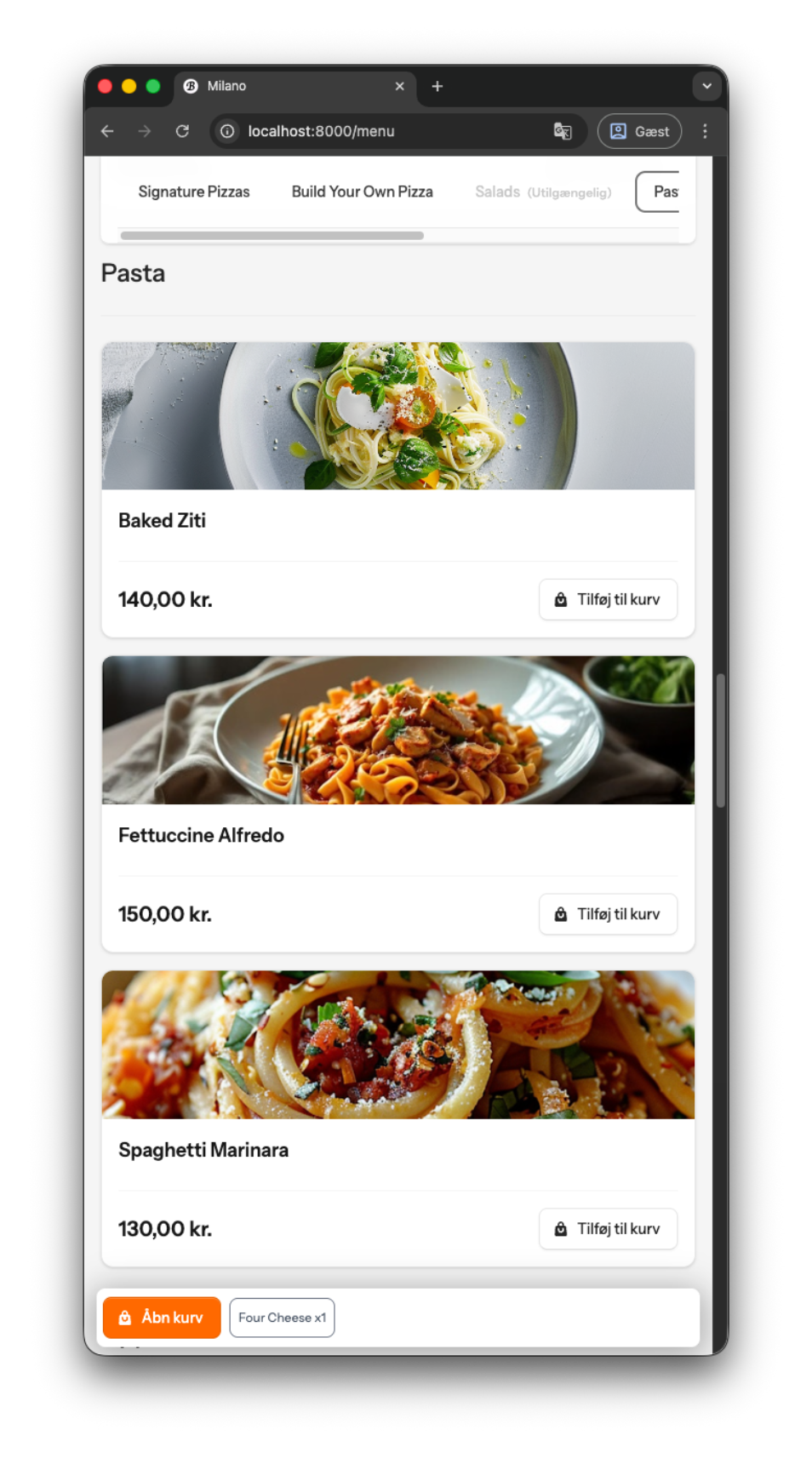This screenshot has height=1458, width=812.
Task: Select the basket icon on the Baked Ziti button
Action: (560, 599)
